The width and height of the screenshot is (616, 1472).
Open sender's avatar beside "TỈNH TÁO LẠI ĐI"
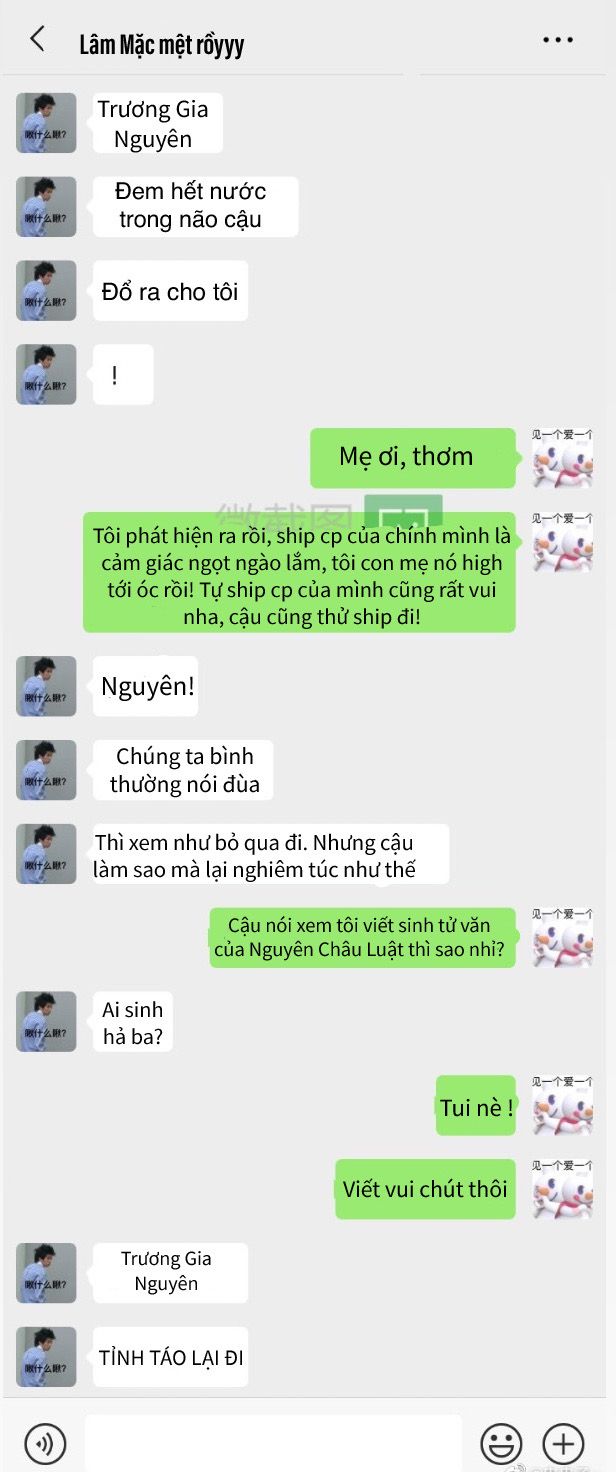[46, 1357]
